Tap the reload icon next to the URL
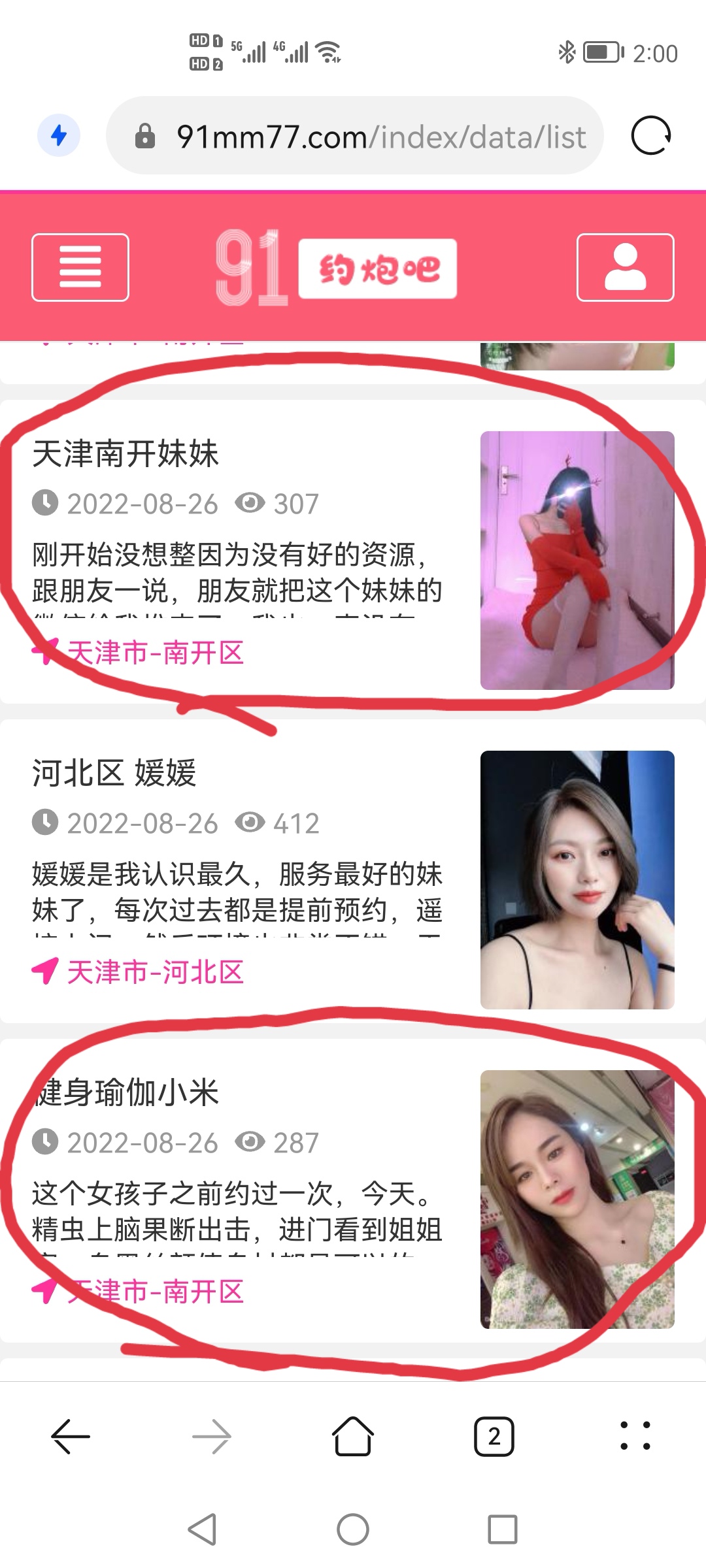Screen dimensions: 706x1568 click(651, 136)
